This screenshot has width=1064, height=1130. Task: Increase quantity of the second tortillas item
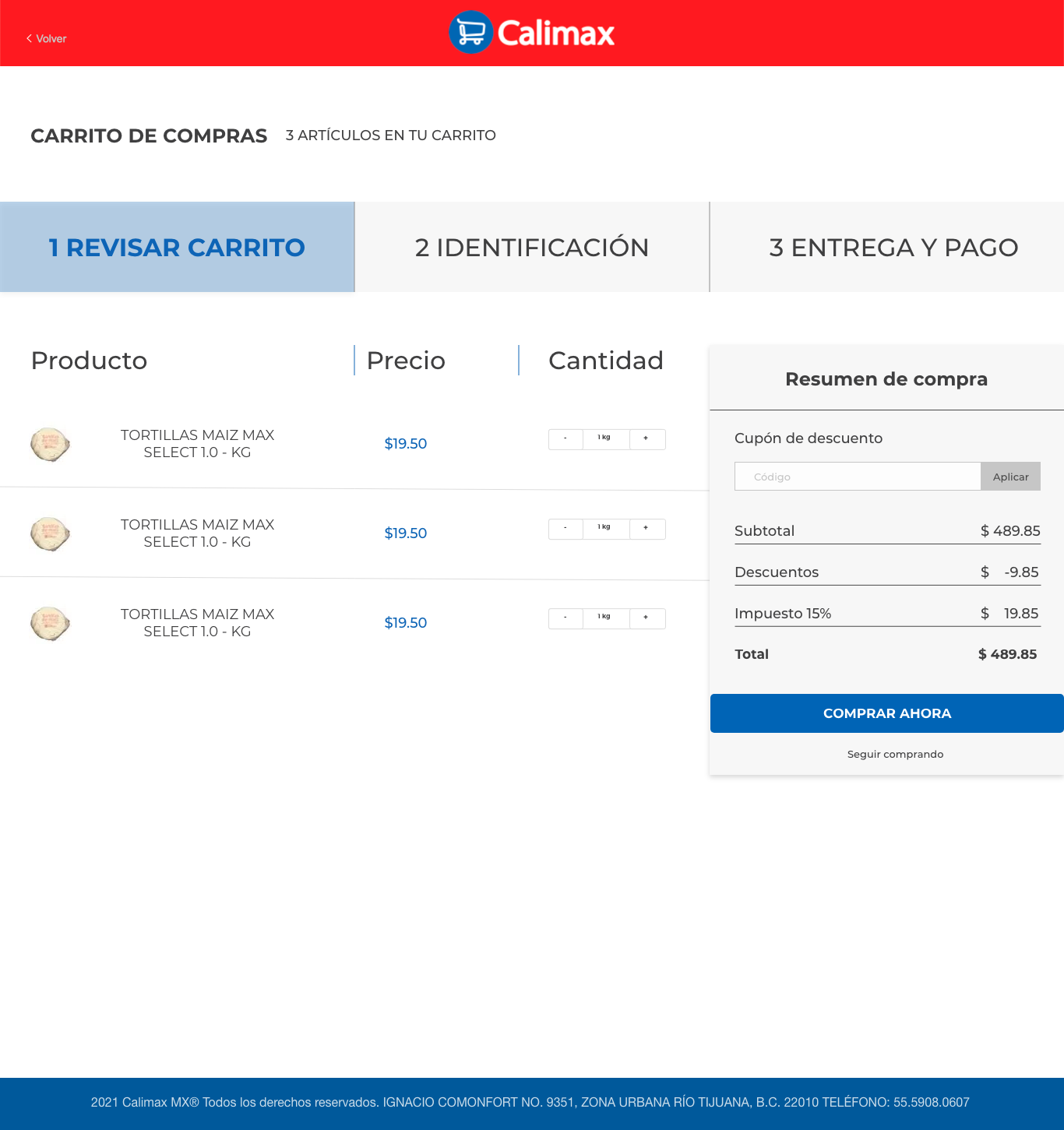click(647, 529)
